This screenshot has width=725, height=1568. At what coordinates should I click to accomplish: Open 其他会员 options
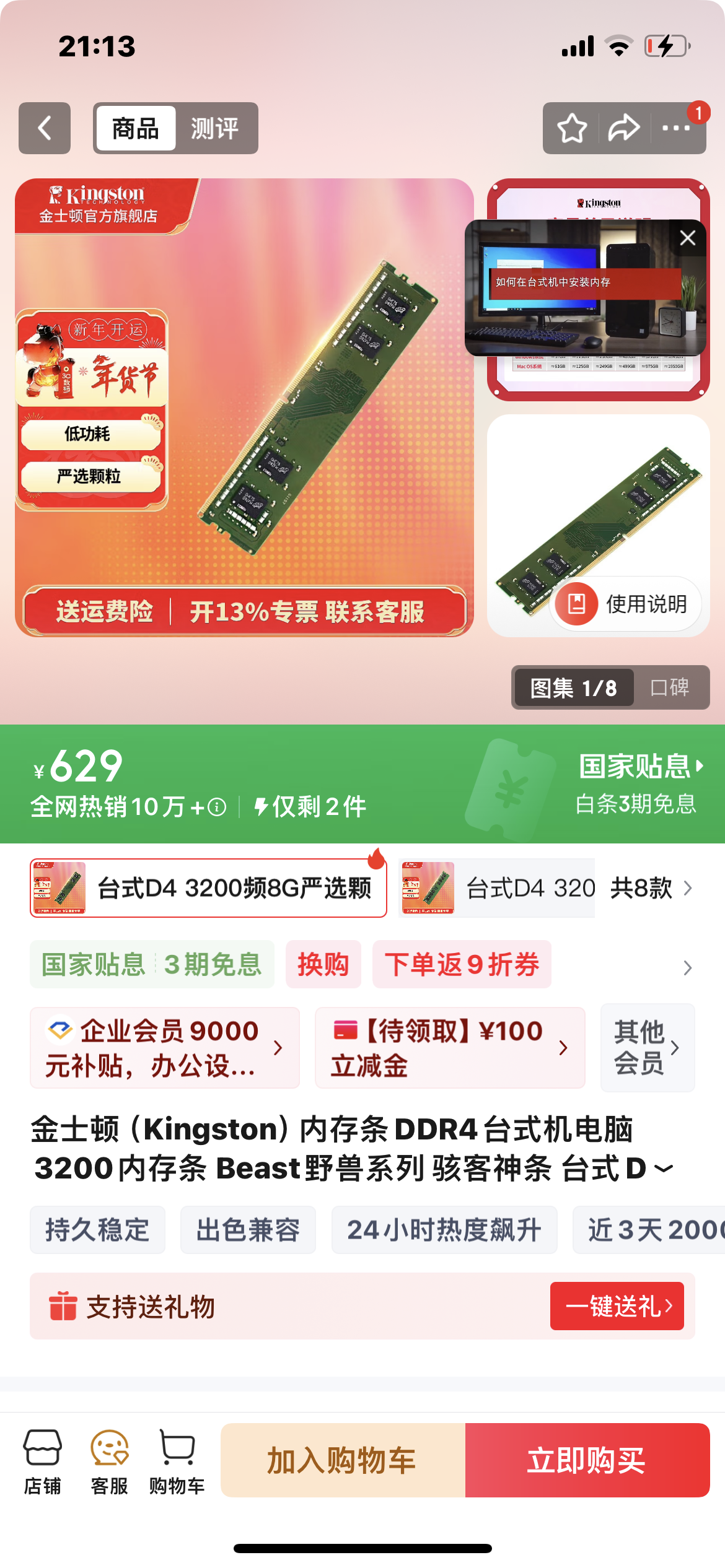tap(647, 1048)
